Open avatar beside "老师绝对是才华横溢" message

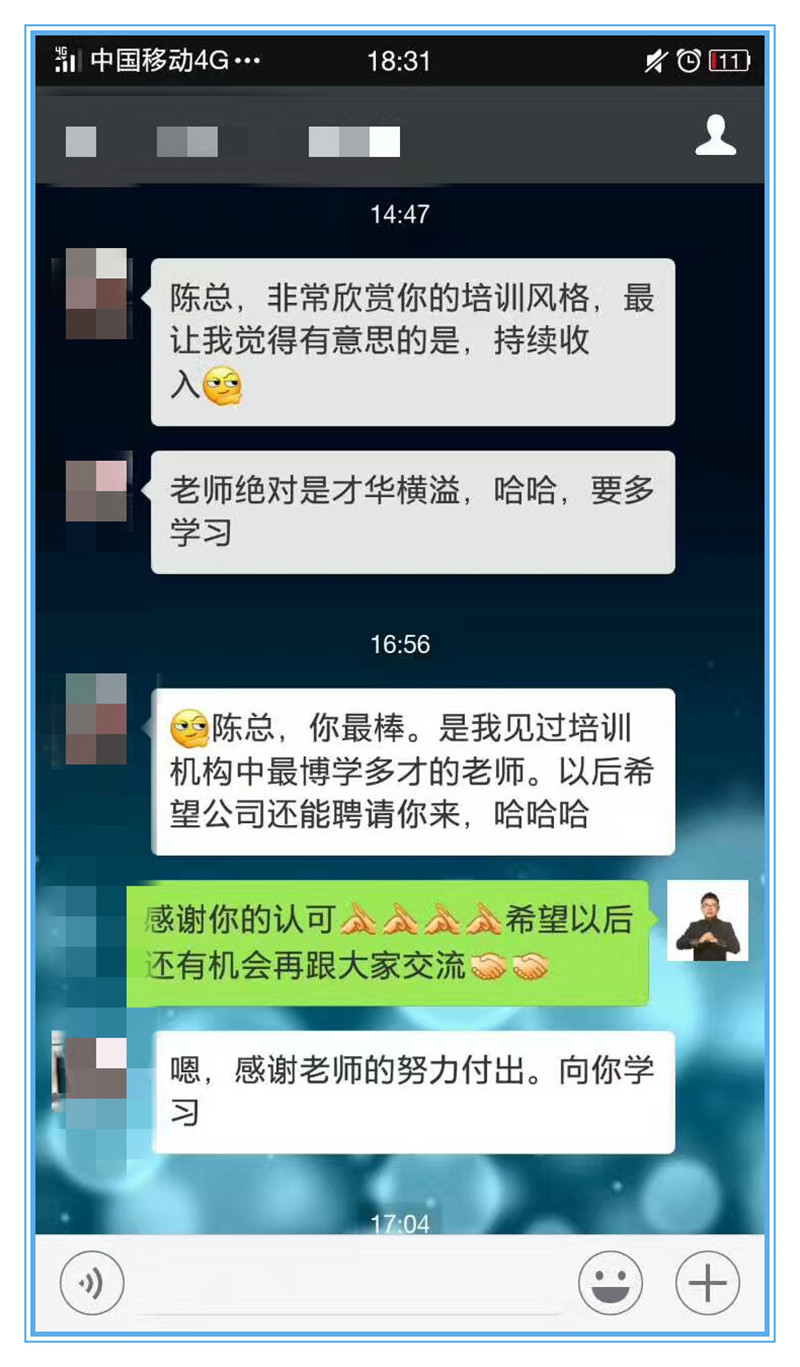(x=97, y=491)
